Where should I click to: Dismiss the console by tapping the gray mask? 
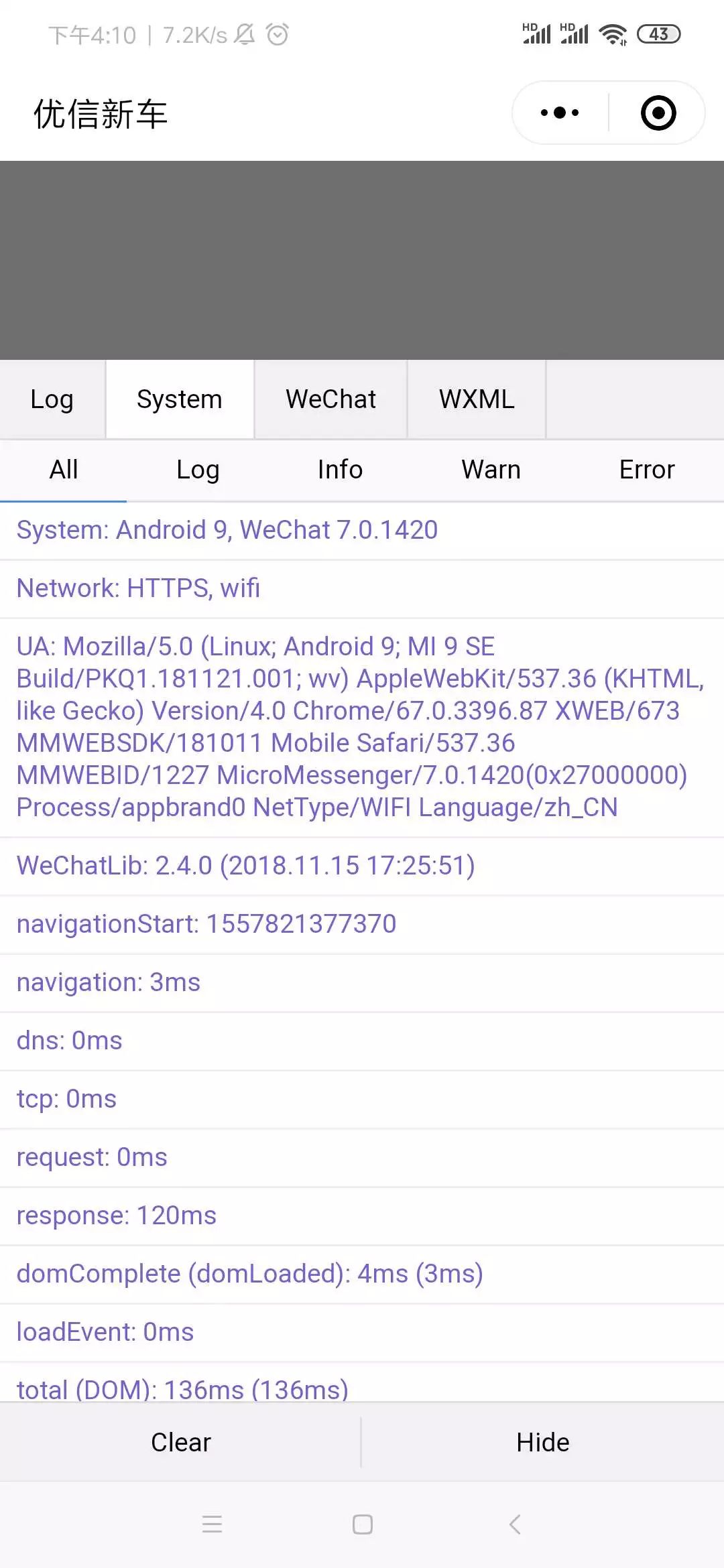coord(362,260)
